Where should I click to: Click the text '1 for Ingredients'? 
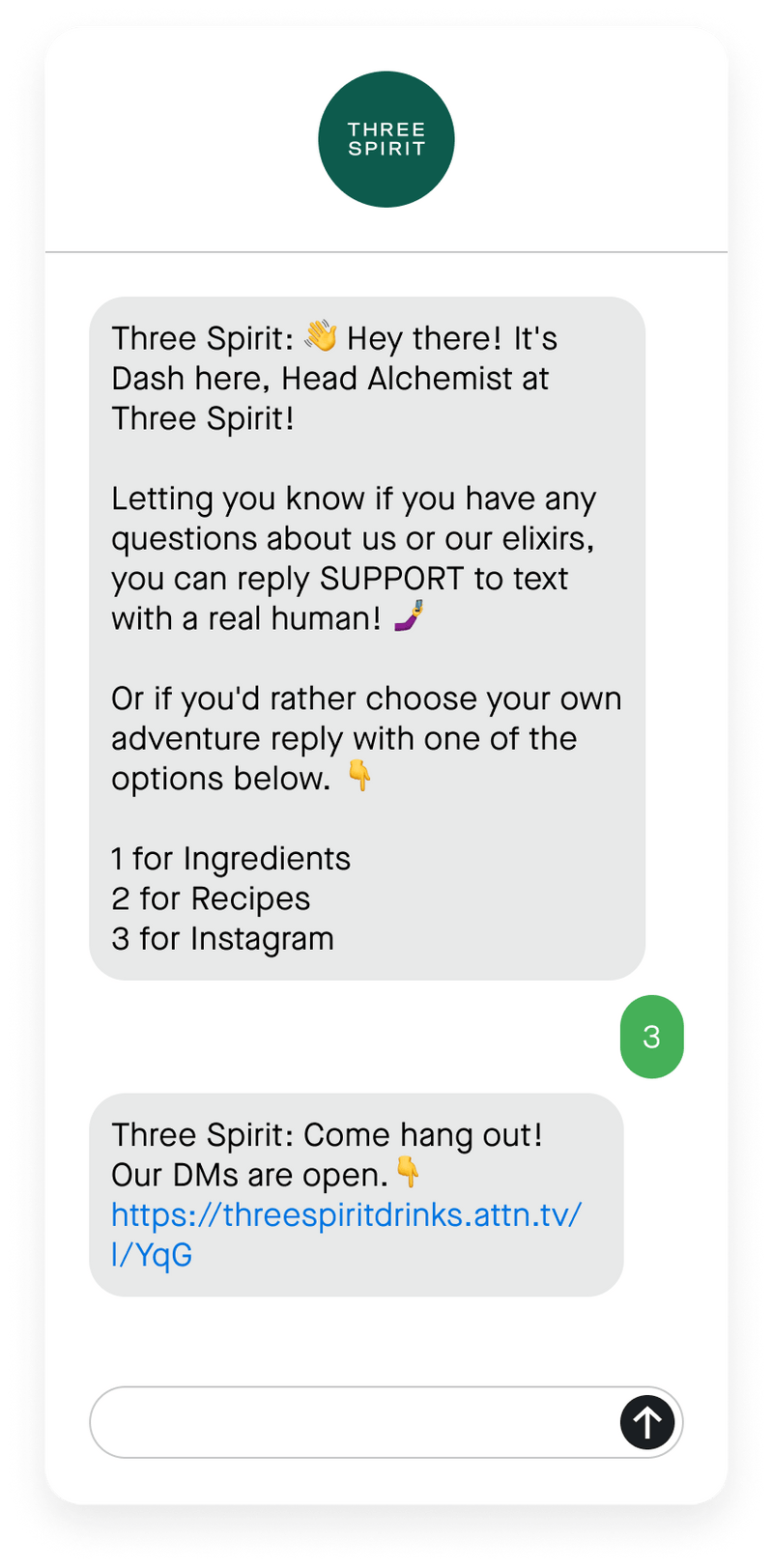[x=231, y=858]
